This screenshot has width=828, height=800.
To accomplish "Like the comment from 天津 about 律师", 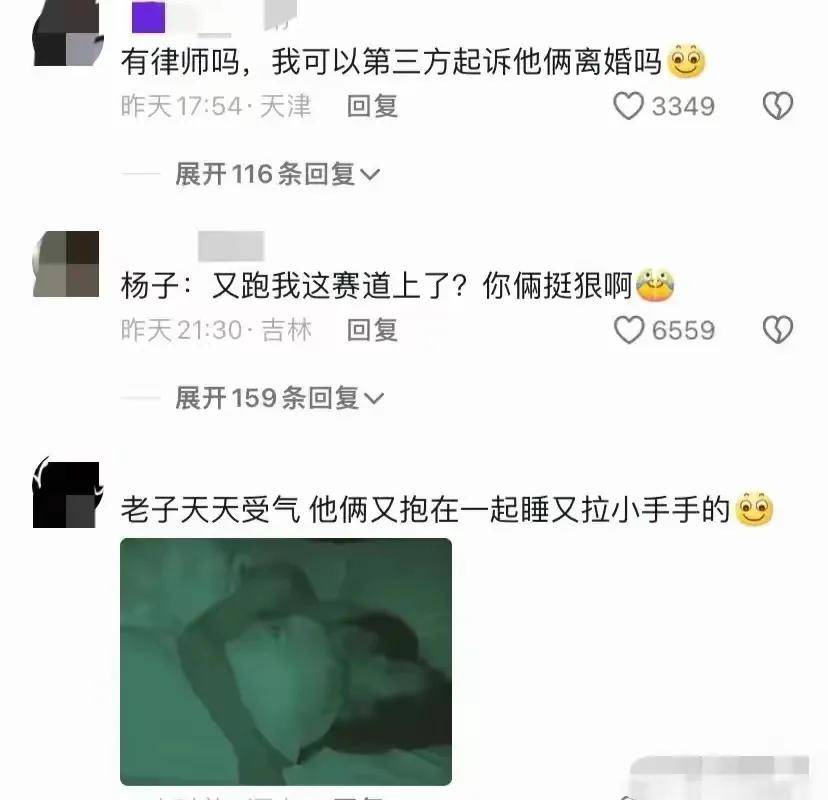I will 629,106.
